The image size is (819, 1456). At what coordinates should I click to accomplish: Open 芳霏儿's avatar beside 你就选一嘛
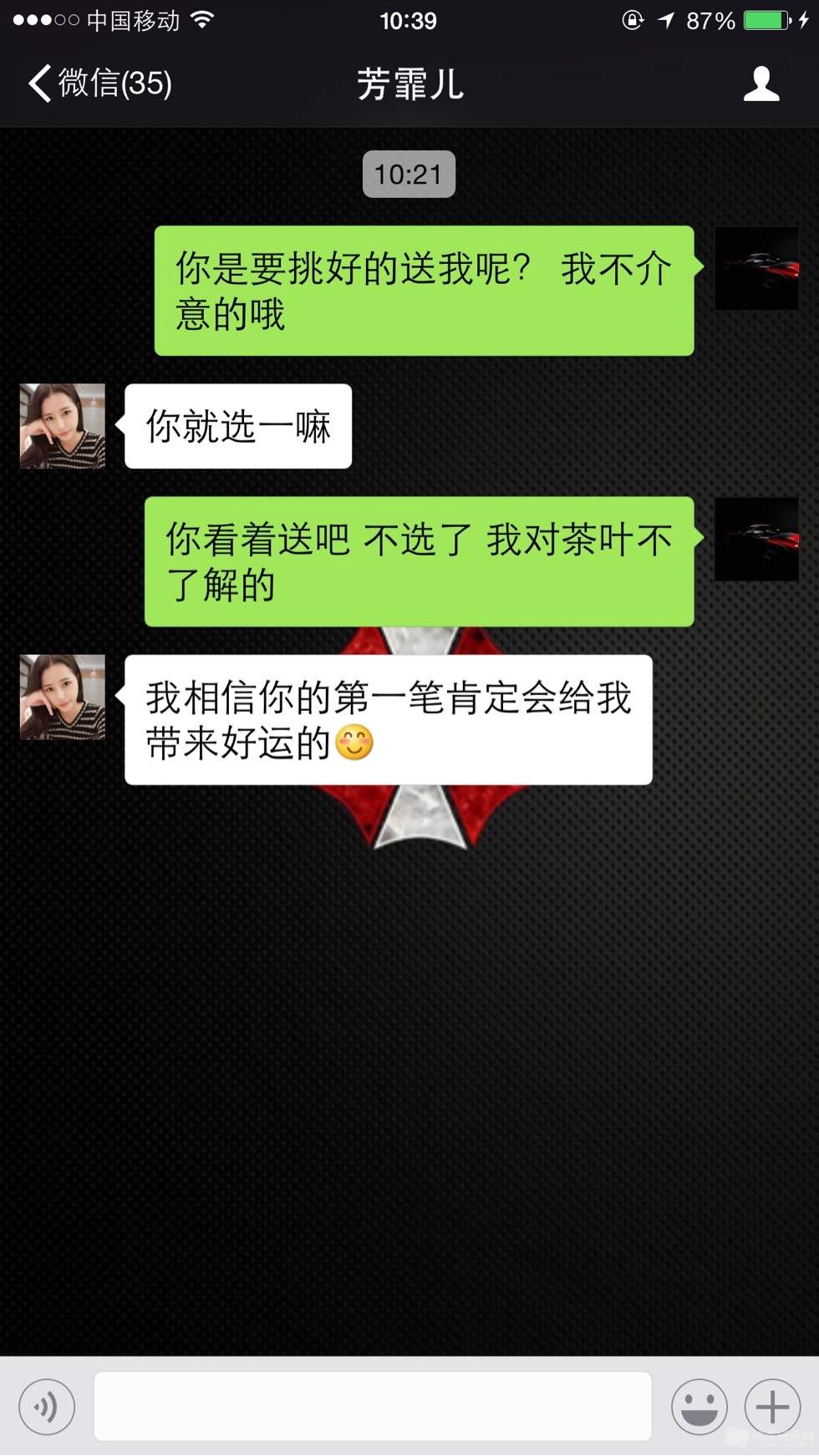coord(63,426)
